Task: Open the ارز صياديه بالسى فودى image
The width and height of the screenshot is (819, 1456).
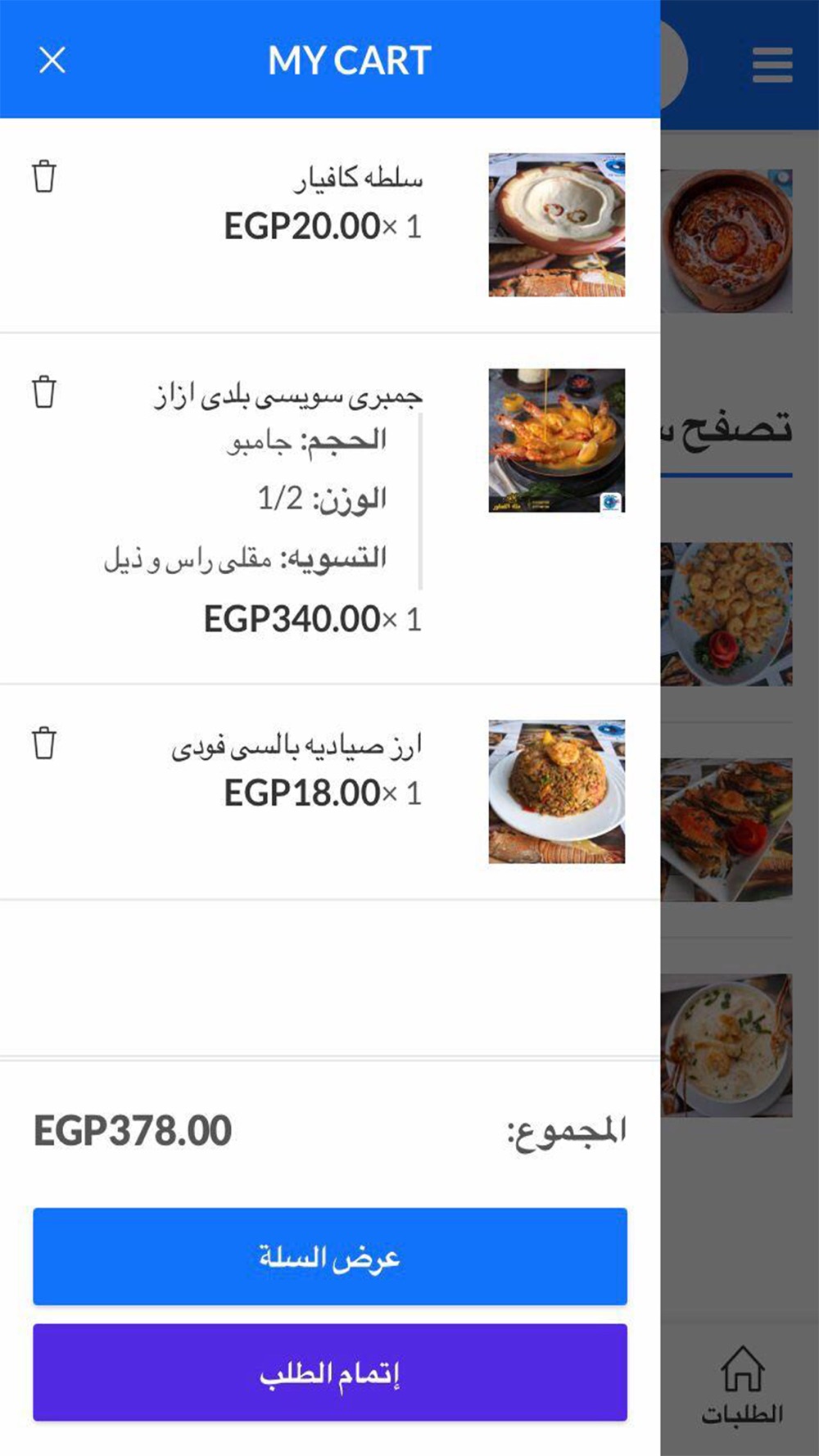Action: pos(557,791)
